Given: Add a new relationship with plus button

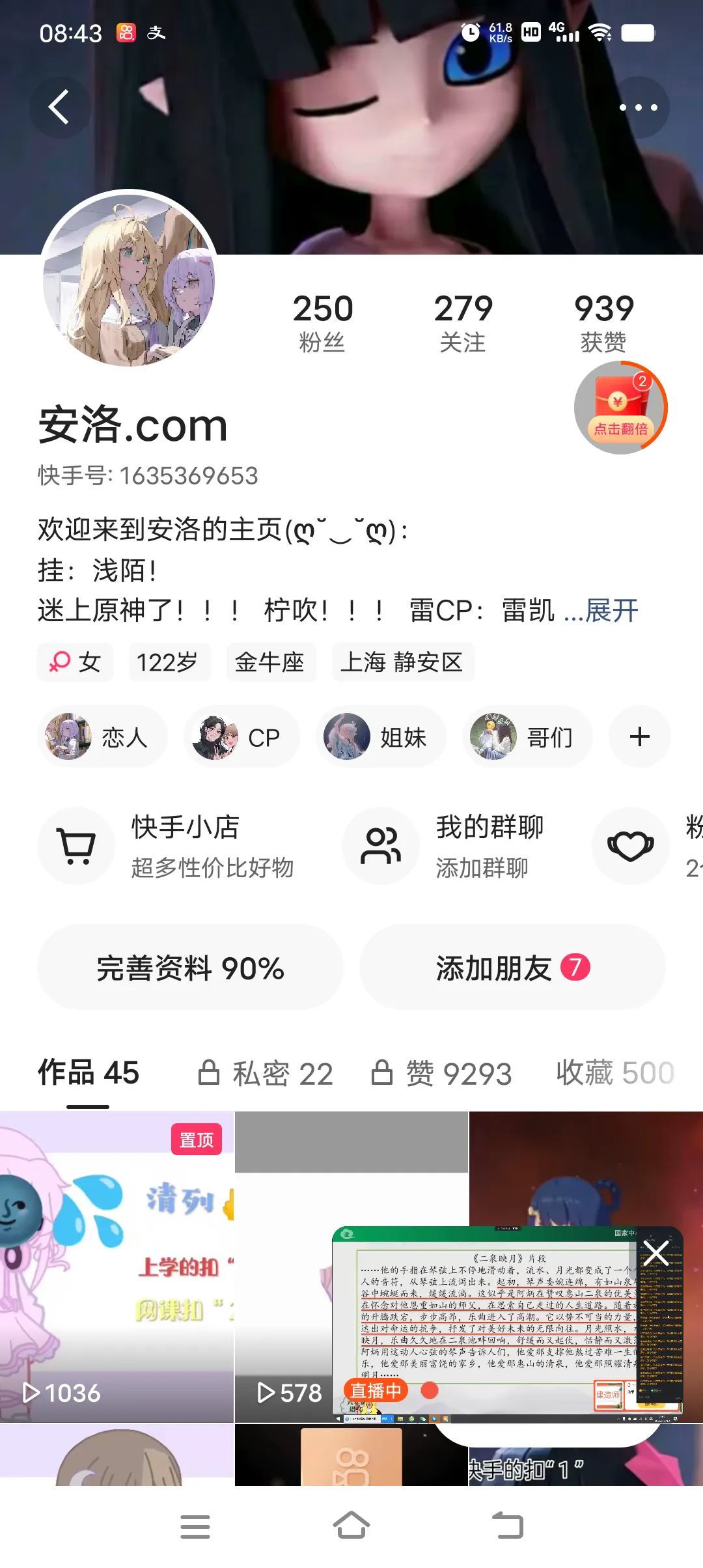Looking at the screenshot, I should [x=640, y=736].
